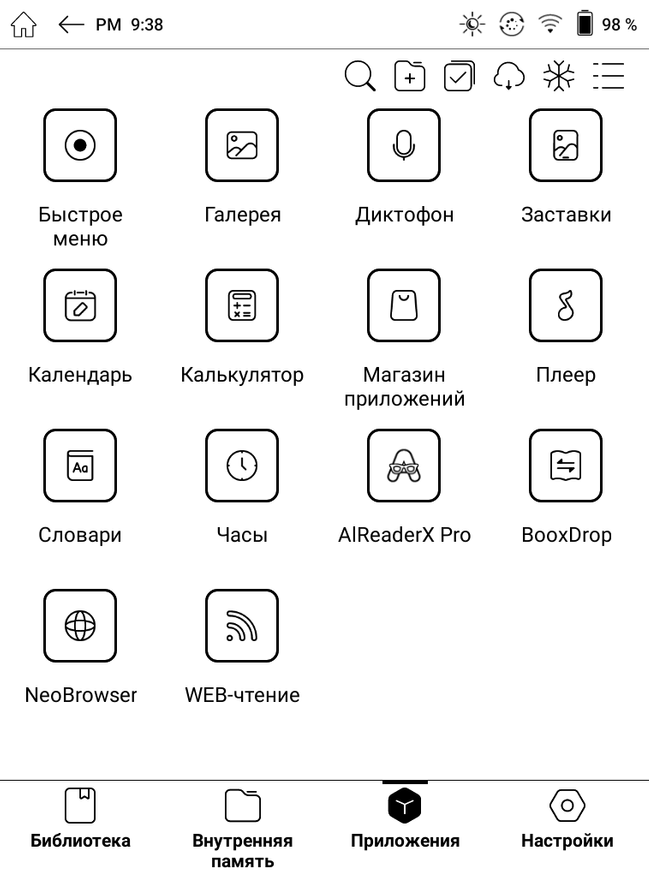Launch the Плеер music app
This screenshot has width=649, height=877.
tap(566, 306)
